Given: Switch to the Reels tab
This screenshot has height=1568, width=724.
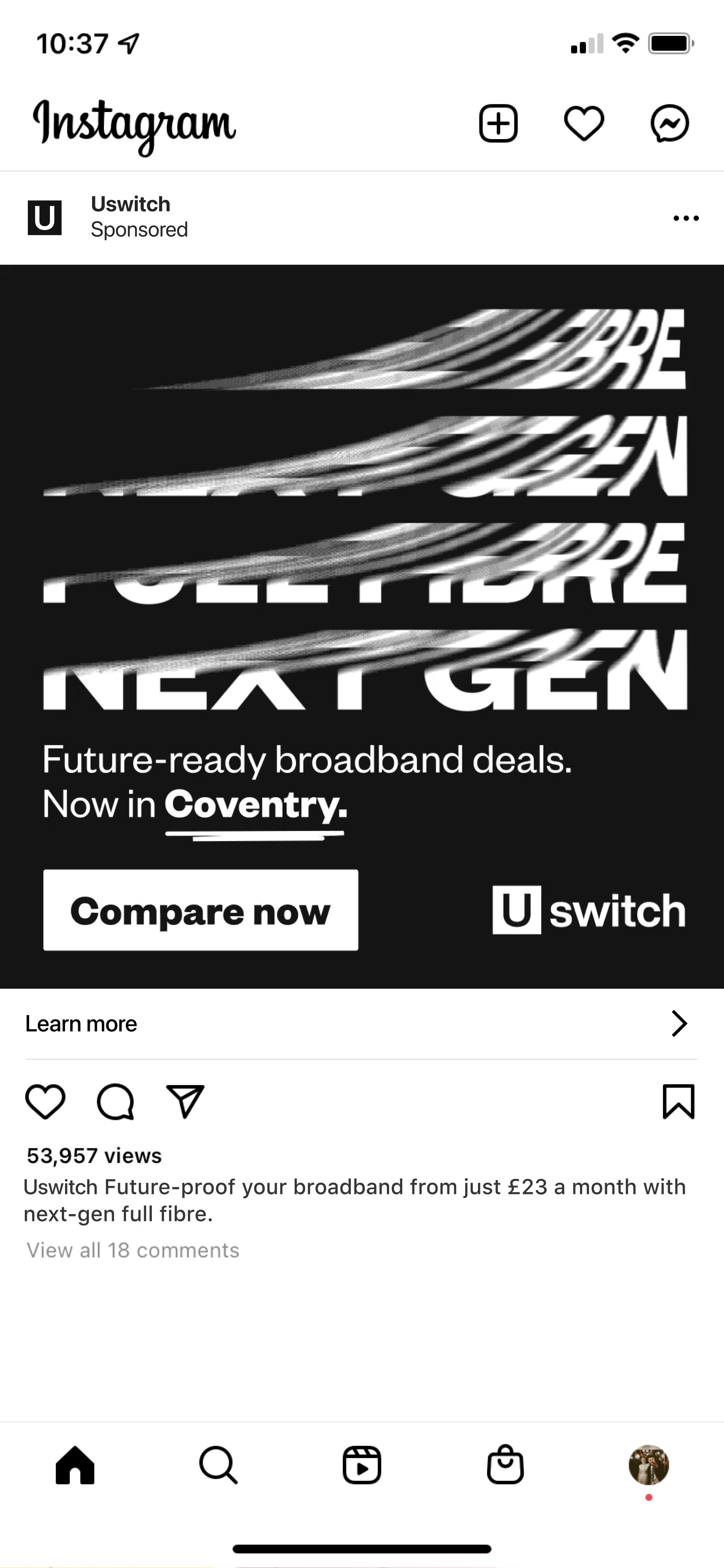Looking at the screenshot, I should pos(362,1465).
